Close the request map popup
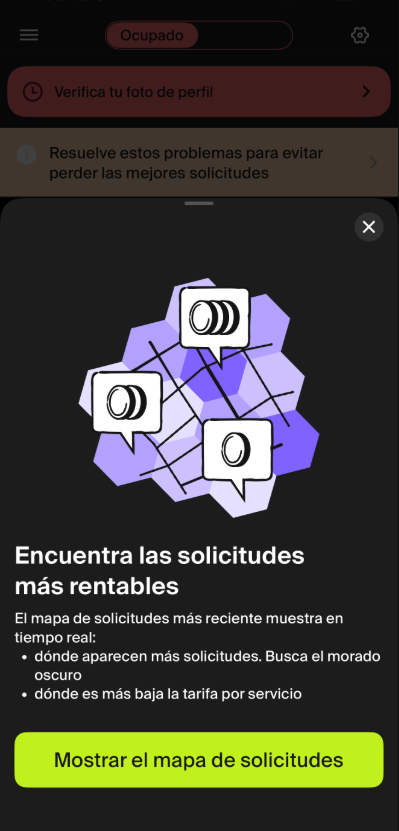The height and width of the screenshot is (831, 399). click(368, 227)
